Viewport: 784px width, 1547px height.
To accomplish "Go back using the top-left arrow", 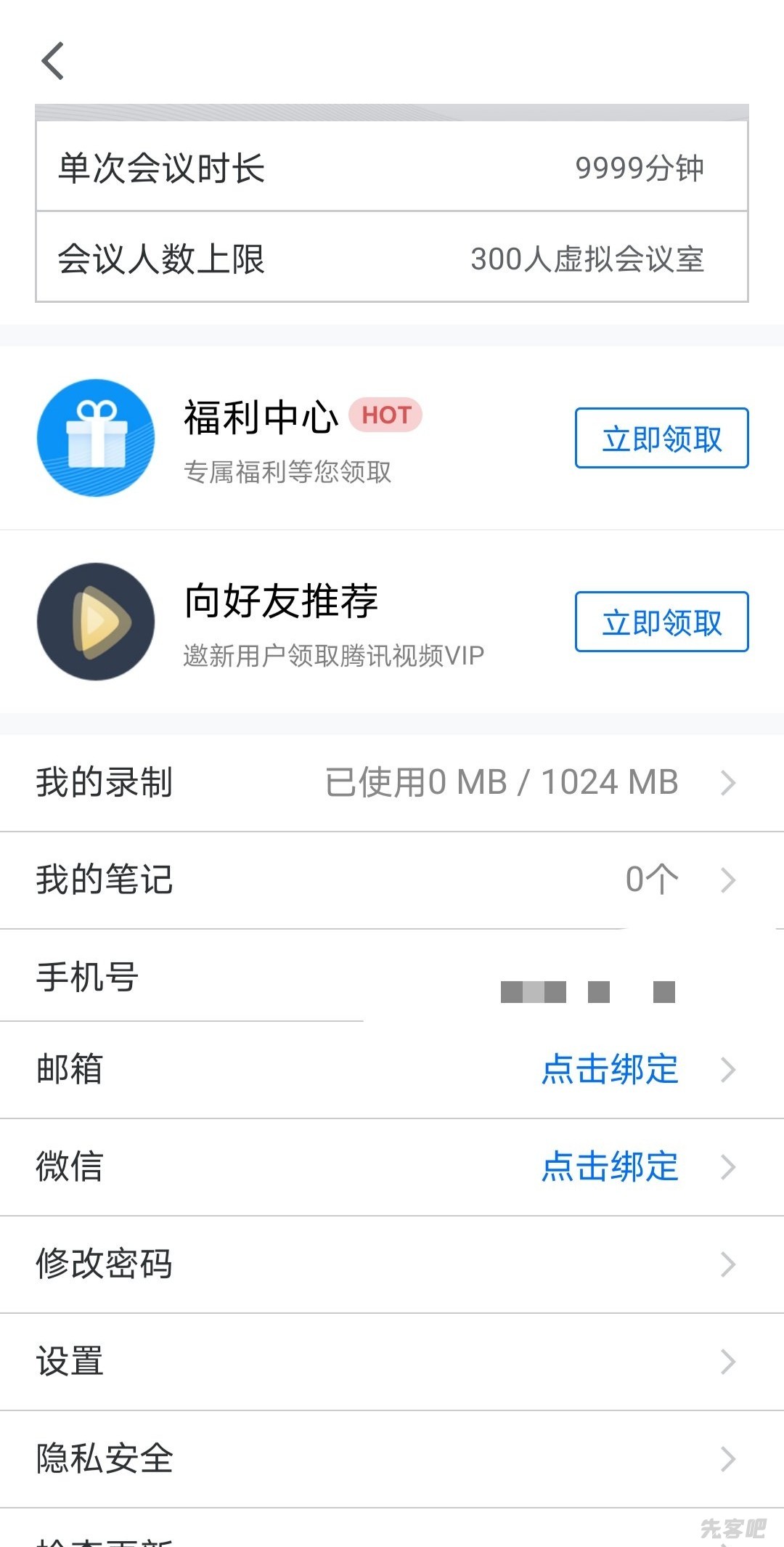I will (53, 61).
